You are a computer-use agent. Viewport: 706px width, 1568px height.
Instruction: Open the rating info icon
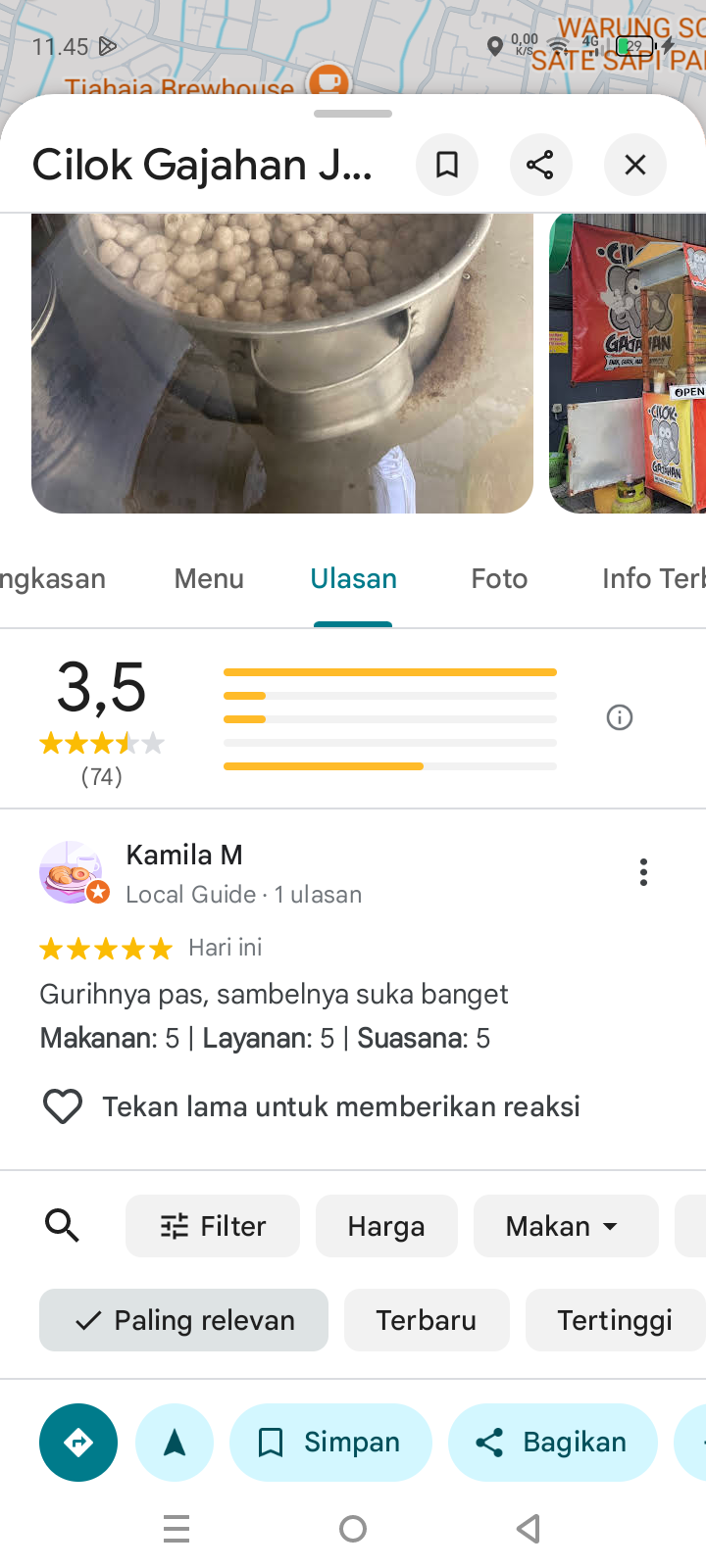point(620,717)
